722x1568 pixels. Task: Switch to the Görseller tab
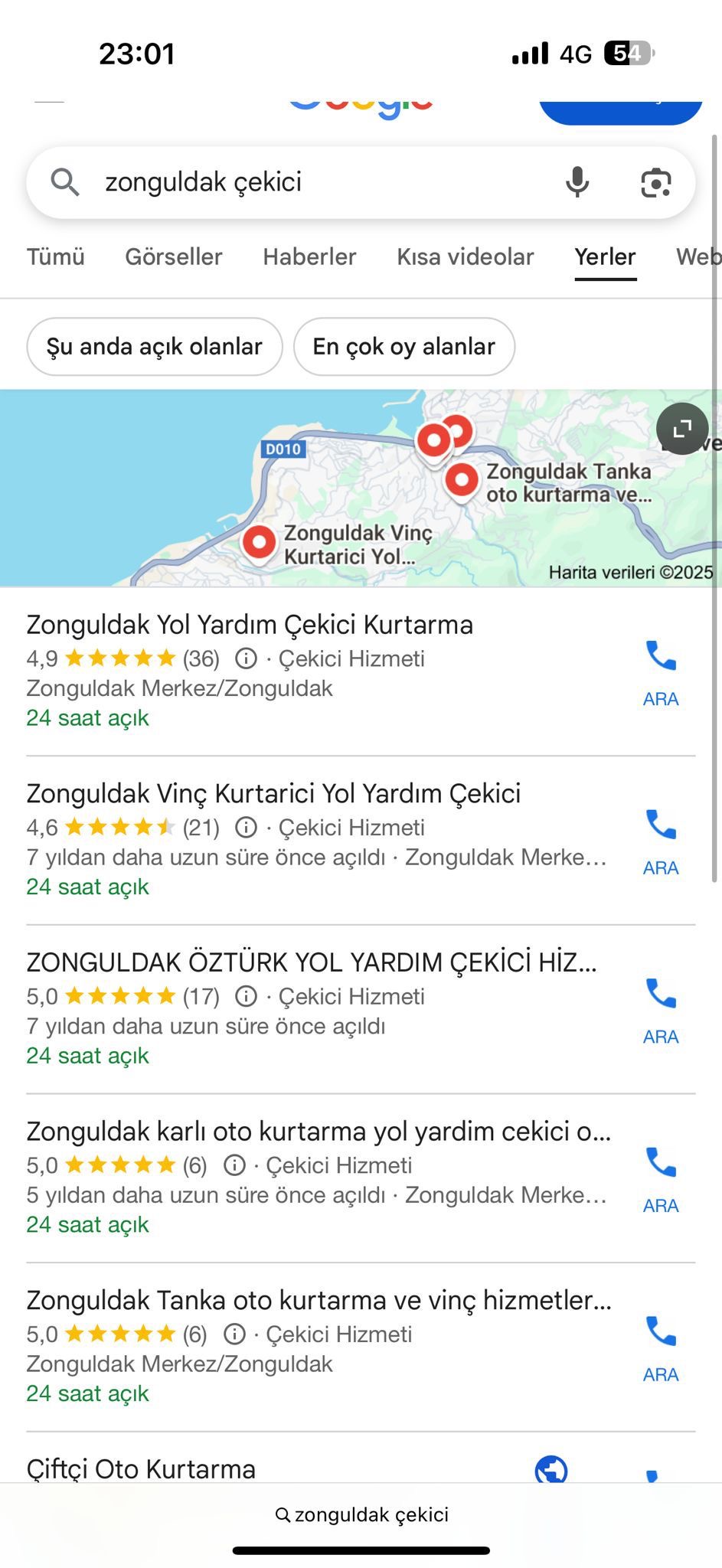click(x=174, y=256)
